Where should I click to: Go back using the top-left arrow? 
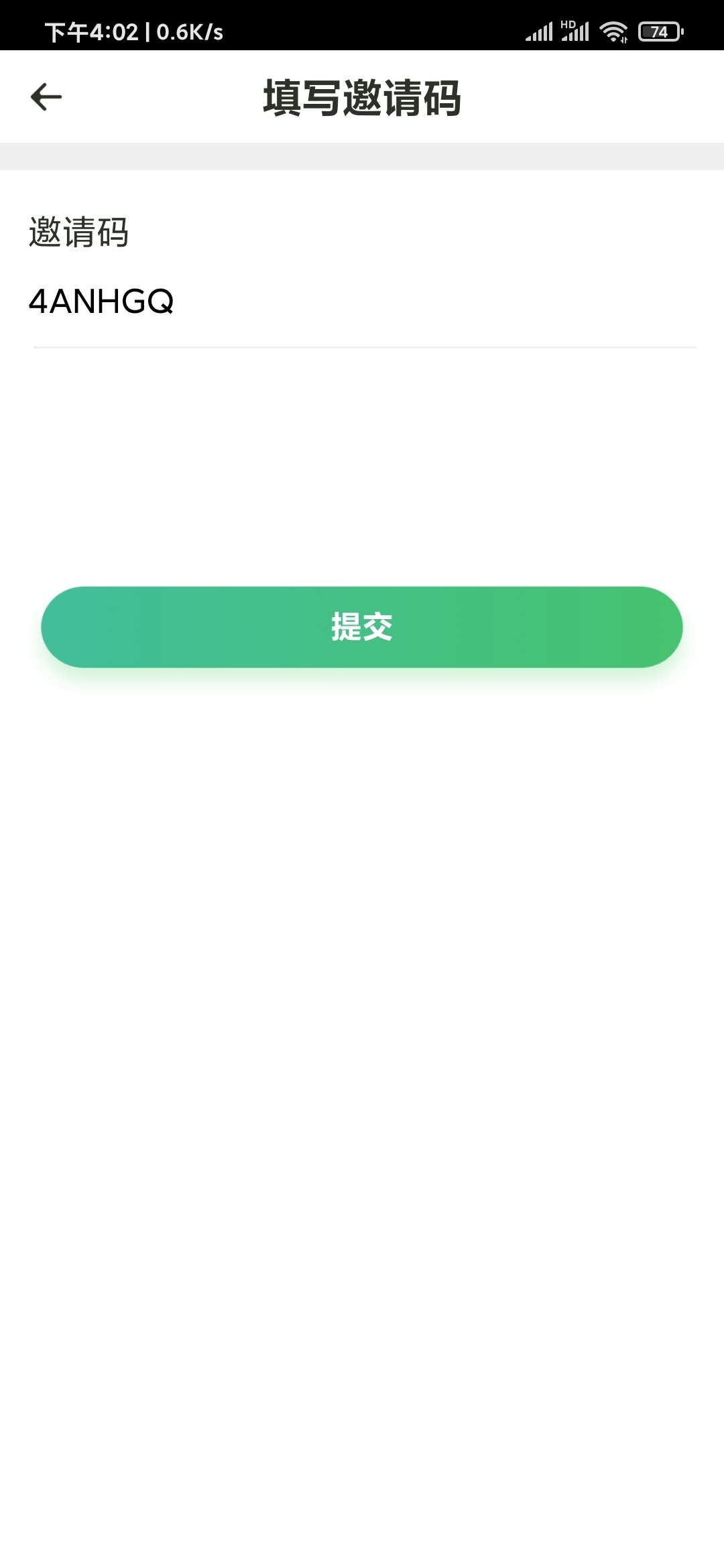tap(46, 97)
